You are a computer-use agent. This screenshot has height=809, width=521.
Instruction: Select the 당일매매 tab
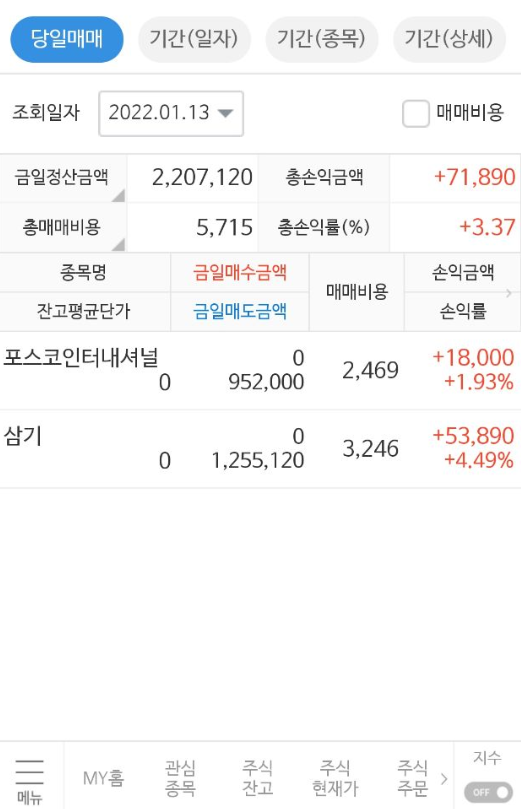click(x=67, y=39)
